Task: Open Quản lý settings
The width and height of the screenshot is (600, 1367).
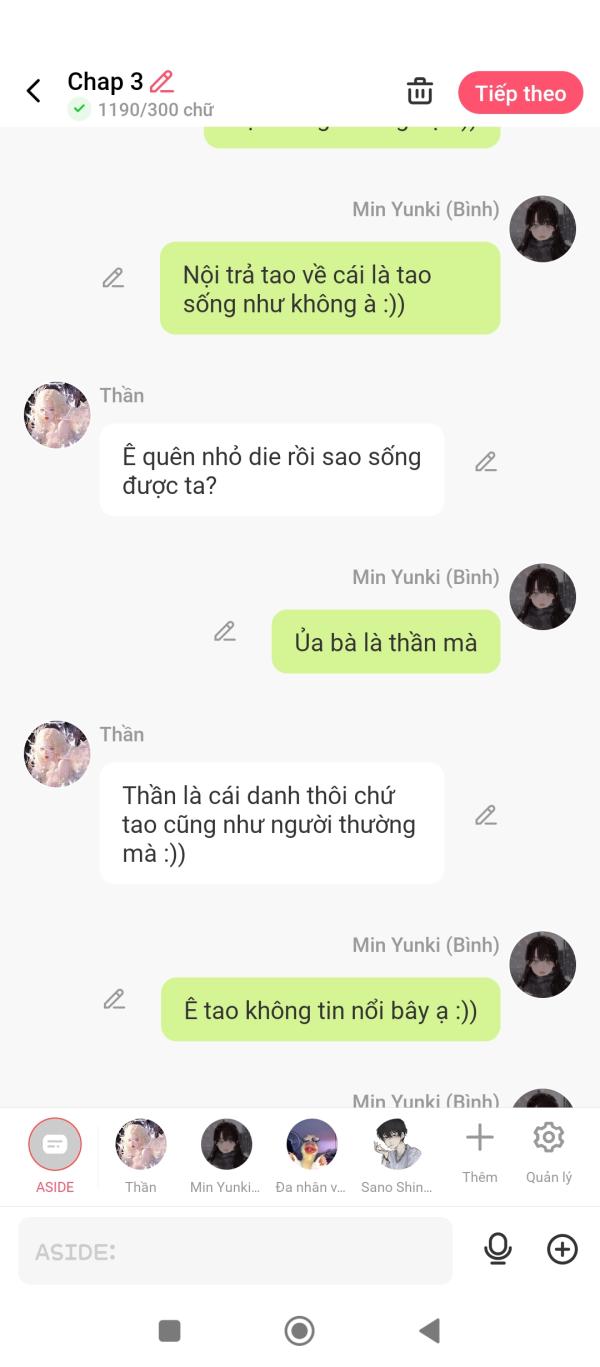Action: pos(549,1152)
